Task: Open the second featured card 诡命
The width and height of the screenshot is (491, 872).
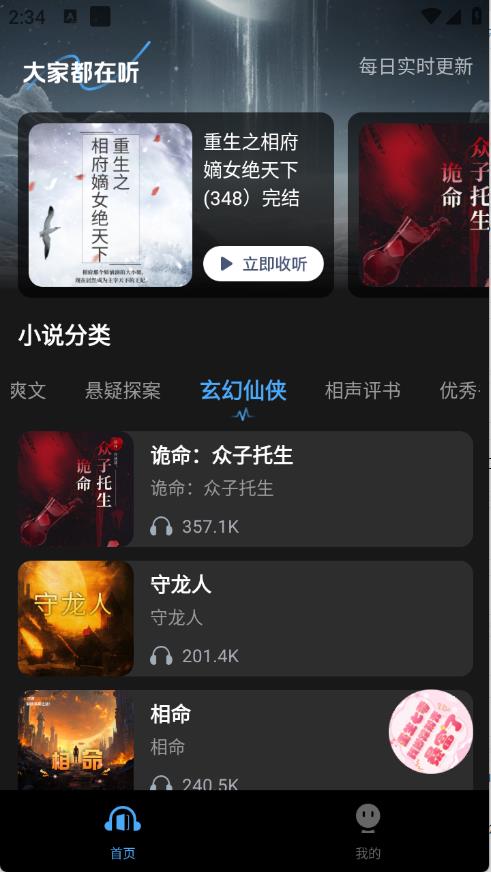Action: (419, 205)
